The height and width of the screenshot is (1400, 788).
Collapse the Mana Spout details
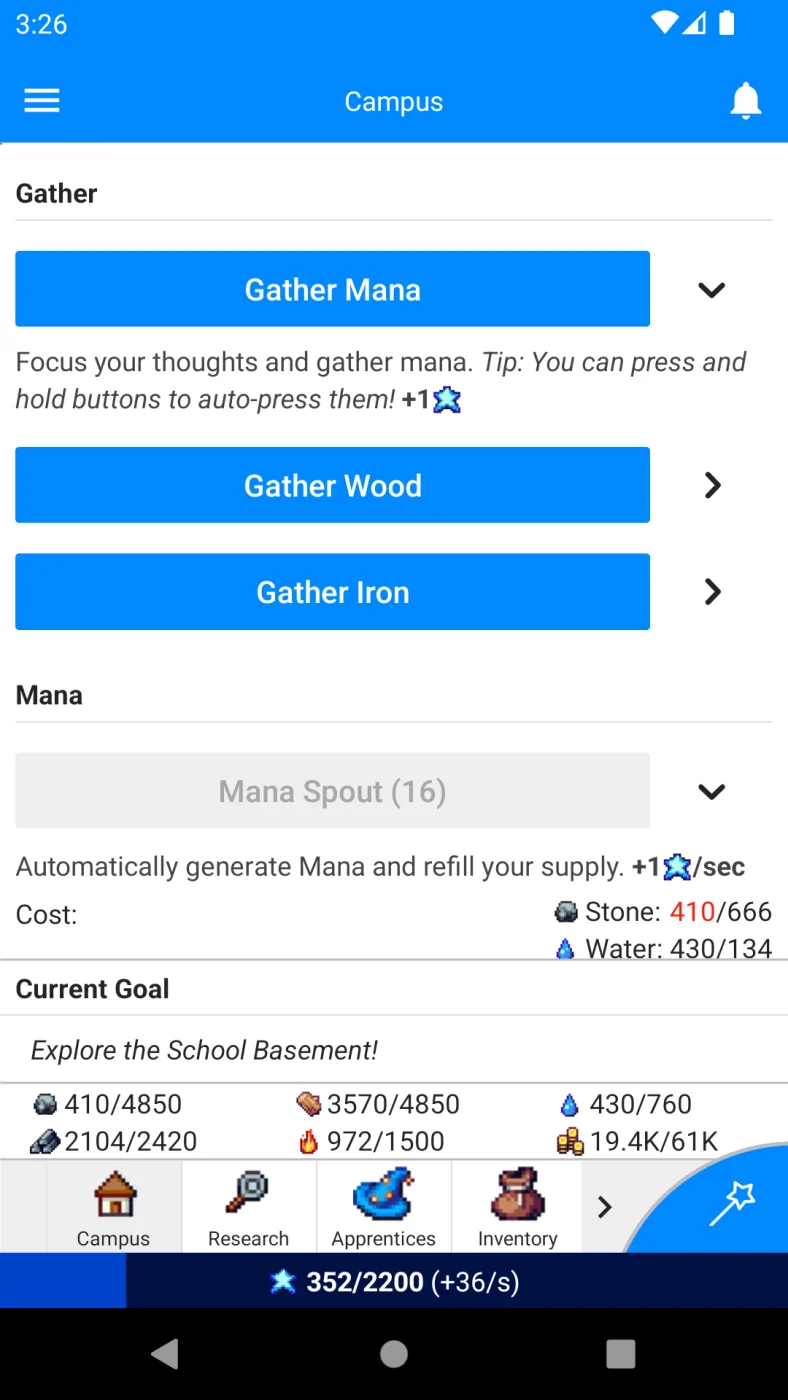point(711,792)
